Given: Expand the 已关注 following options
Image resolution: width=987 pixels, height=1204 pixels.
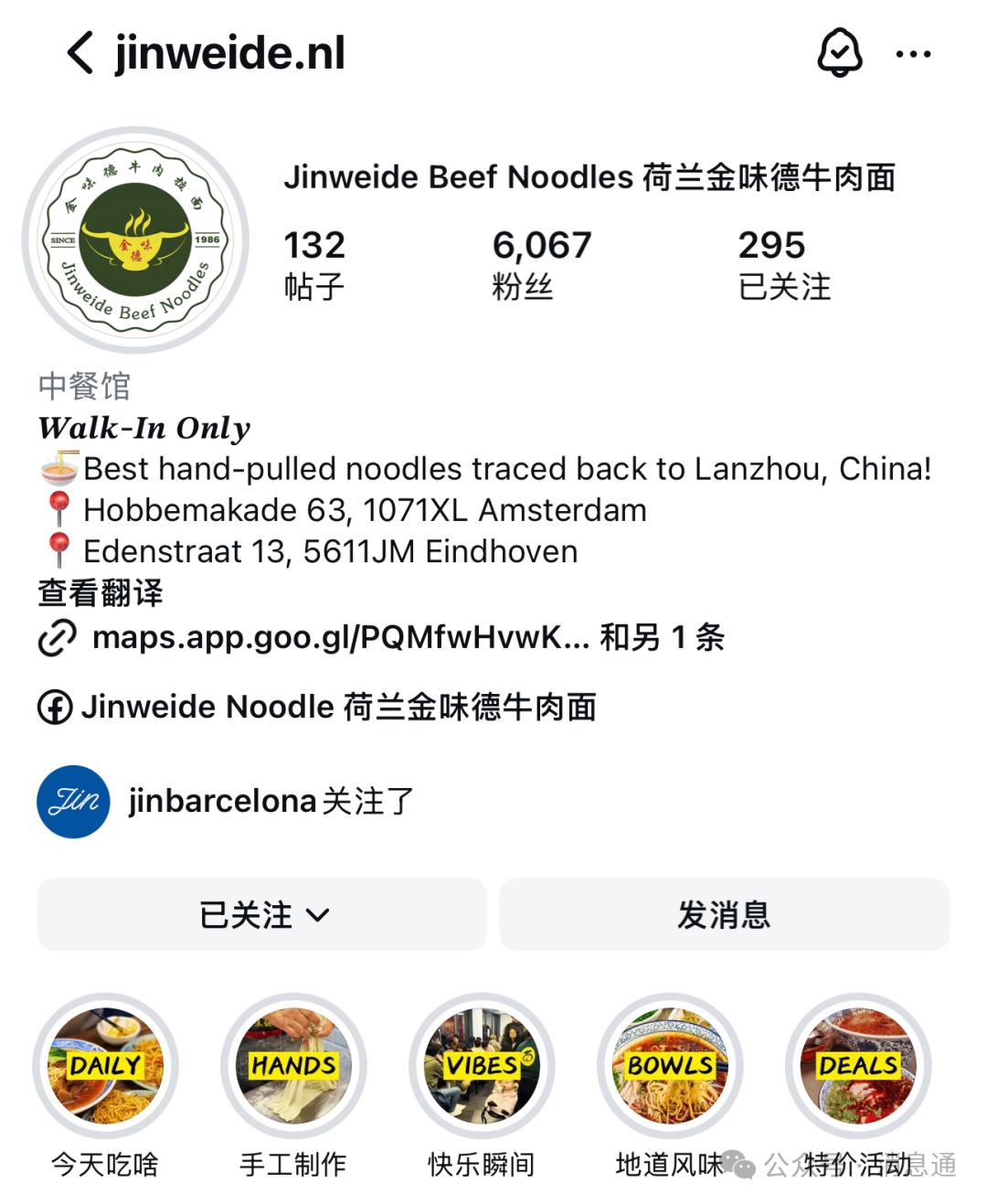Looking at the screenshot, I should pyautogui.click(x=262, y=914).
